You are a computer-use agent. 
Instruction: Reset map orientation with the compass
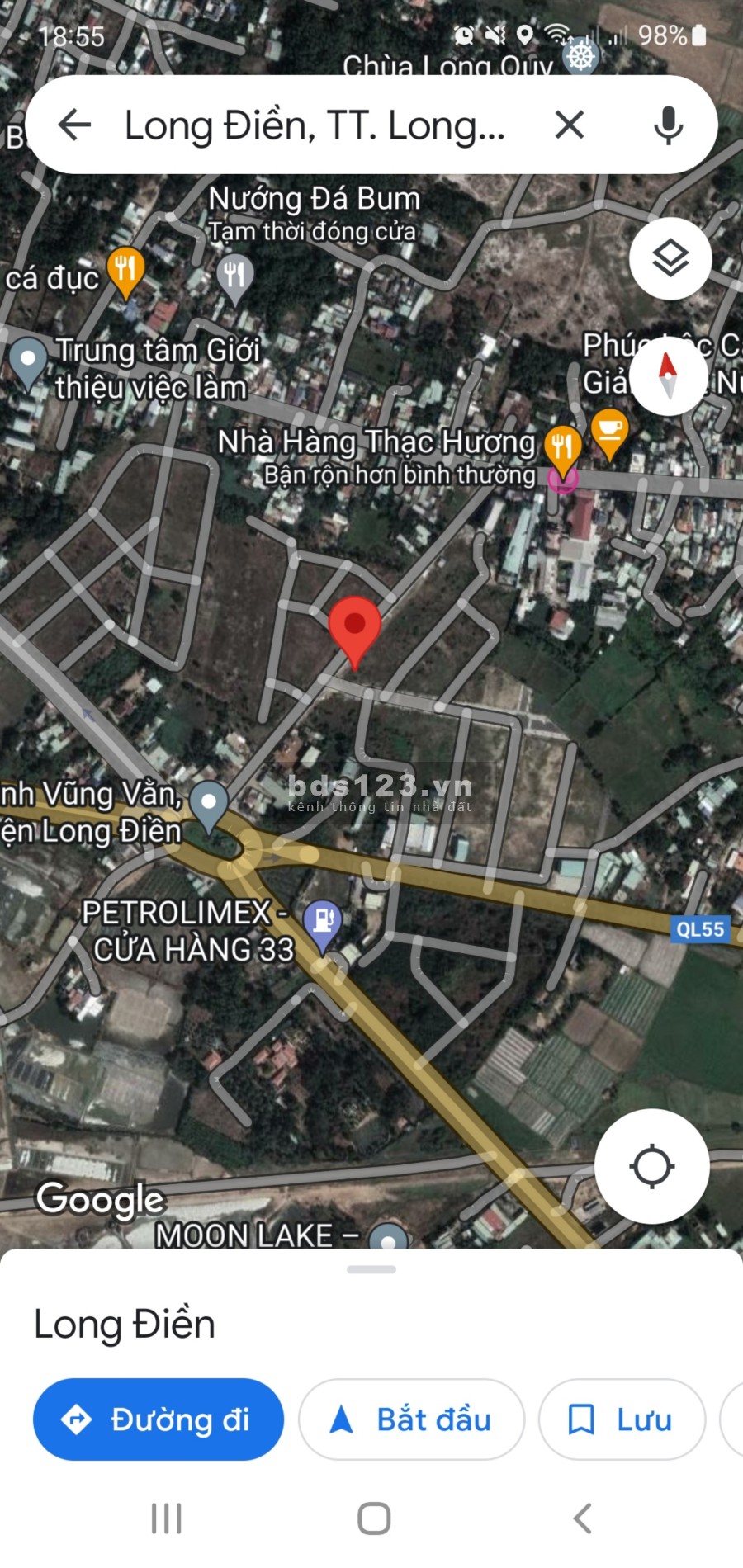[668, 375]
